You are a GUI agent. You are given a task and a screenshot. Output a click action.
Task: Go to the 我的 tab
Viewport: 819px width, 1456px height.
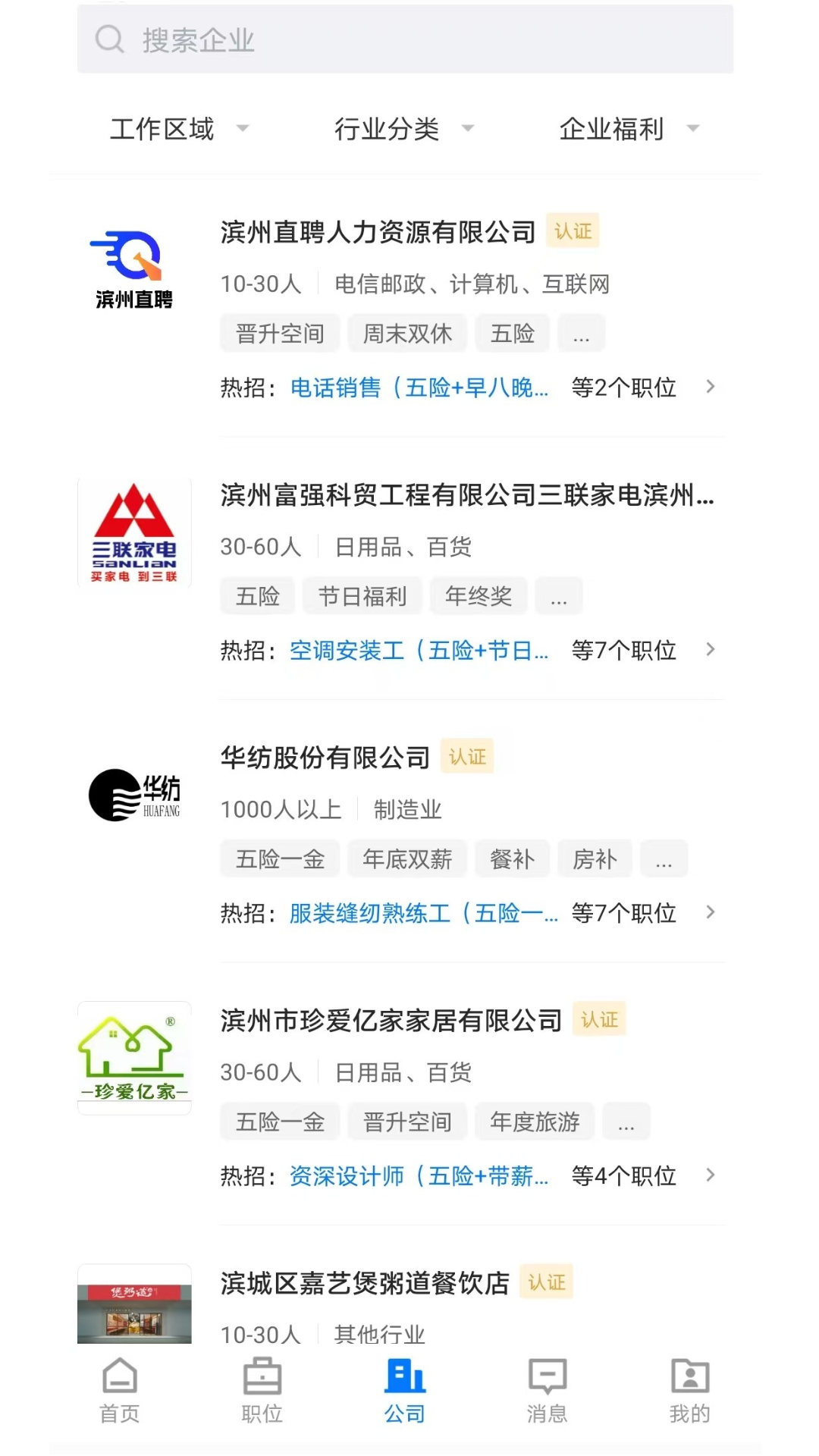pos(690,1391)
